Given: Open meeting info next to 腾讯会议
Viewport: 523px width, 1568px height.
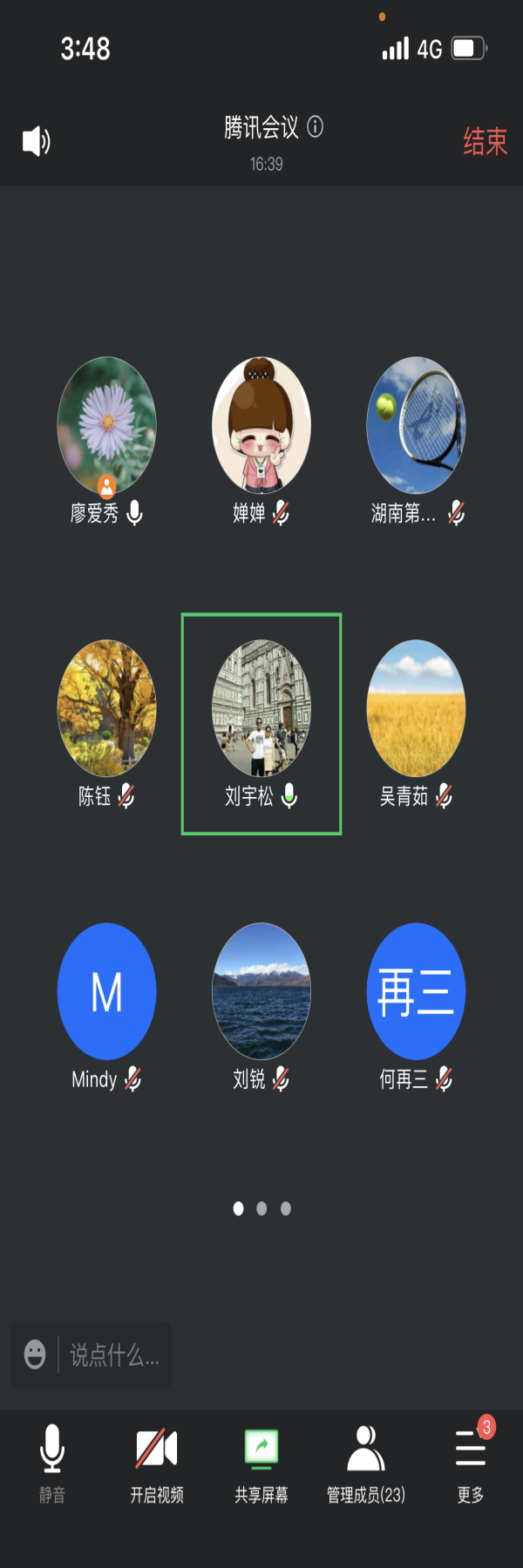Looking at the screenshot, I should [x=316, y=127].
